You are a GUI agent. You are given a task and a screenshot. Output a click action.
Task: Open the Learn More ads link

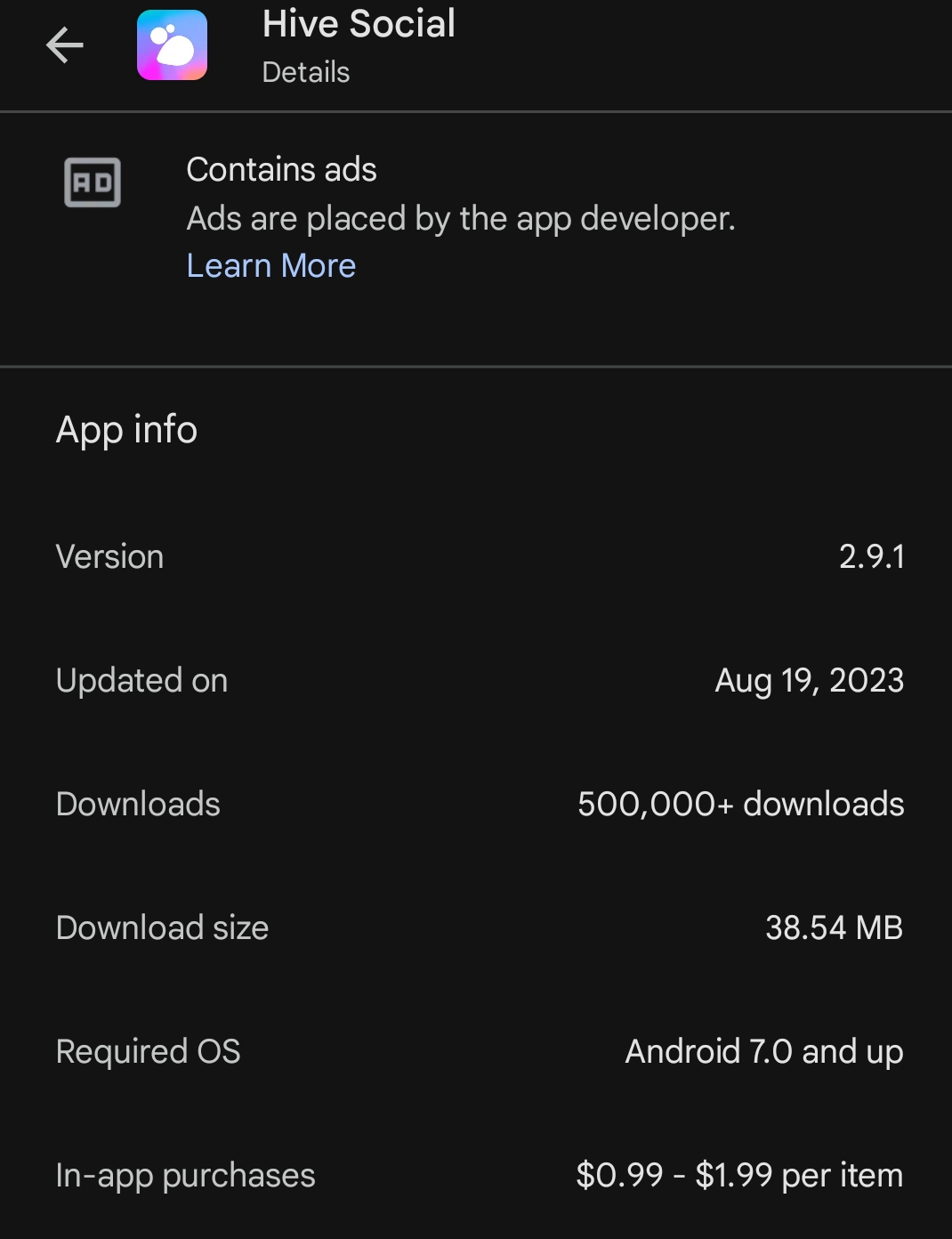coord(270,265)
